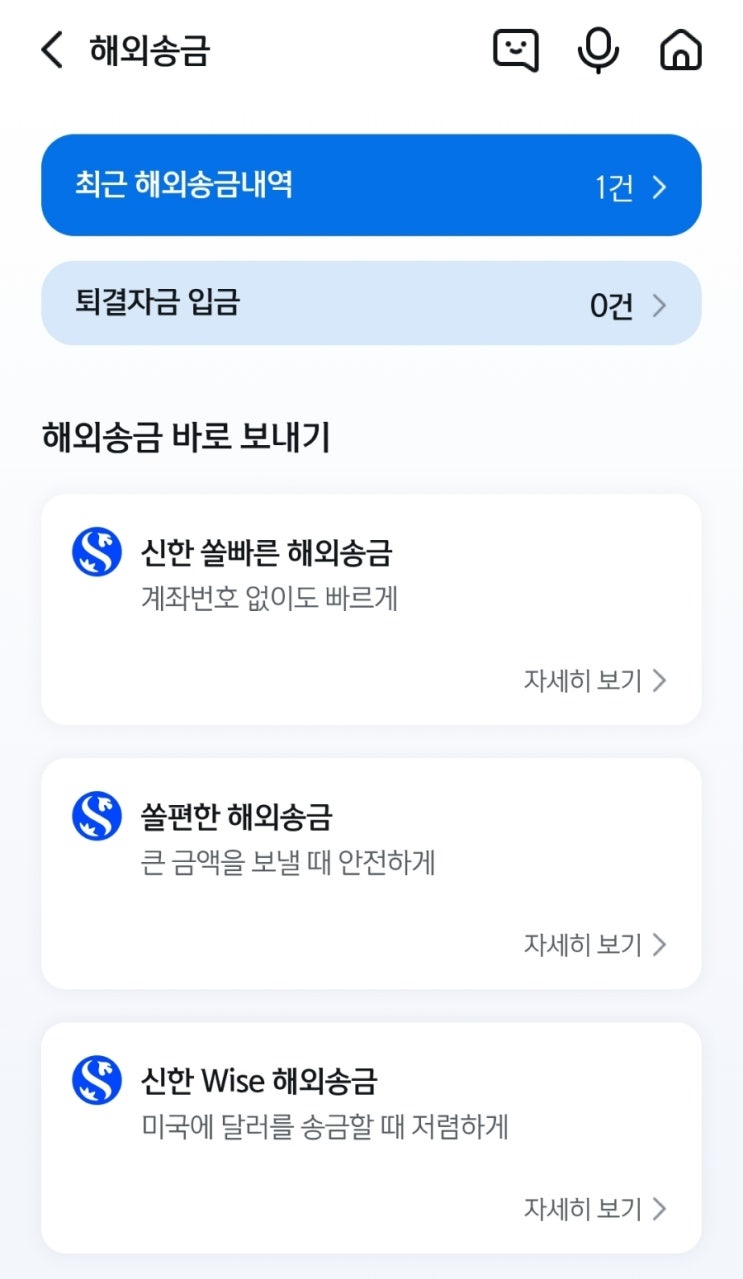Expand the chevron next to 0건
Image resolution: width=743 pixels, height=1279 pixels.
(x=661, y=304)
